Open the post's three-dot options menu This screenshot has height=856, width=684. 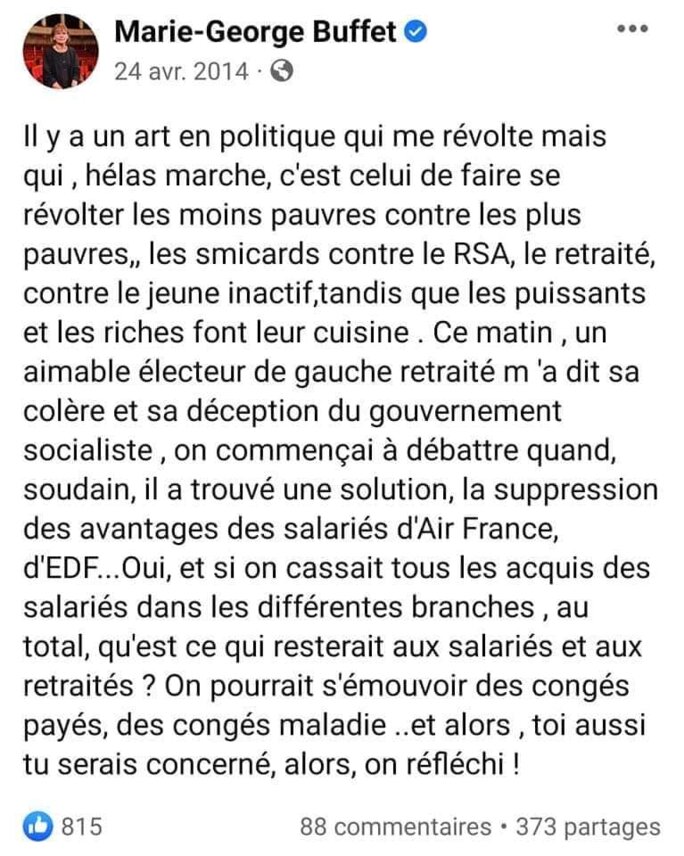click(632, 29)
